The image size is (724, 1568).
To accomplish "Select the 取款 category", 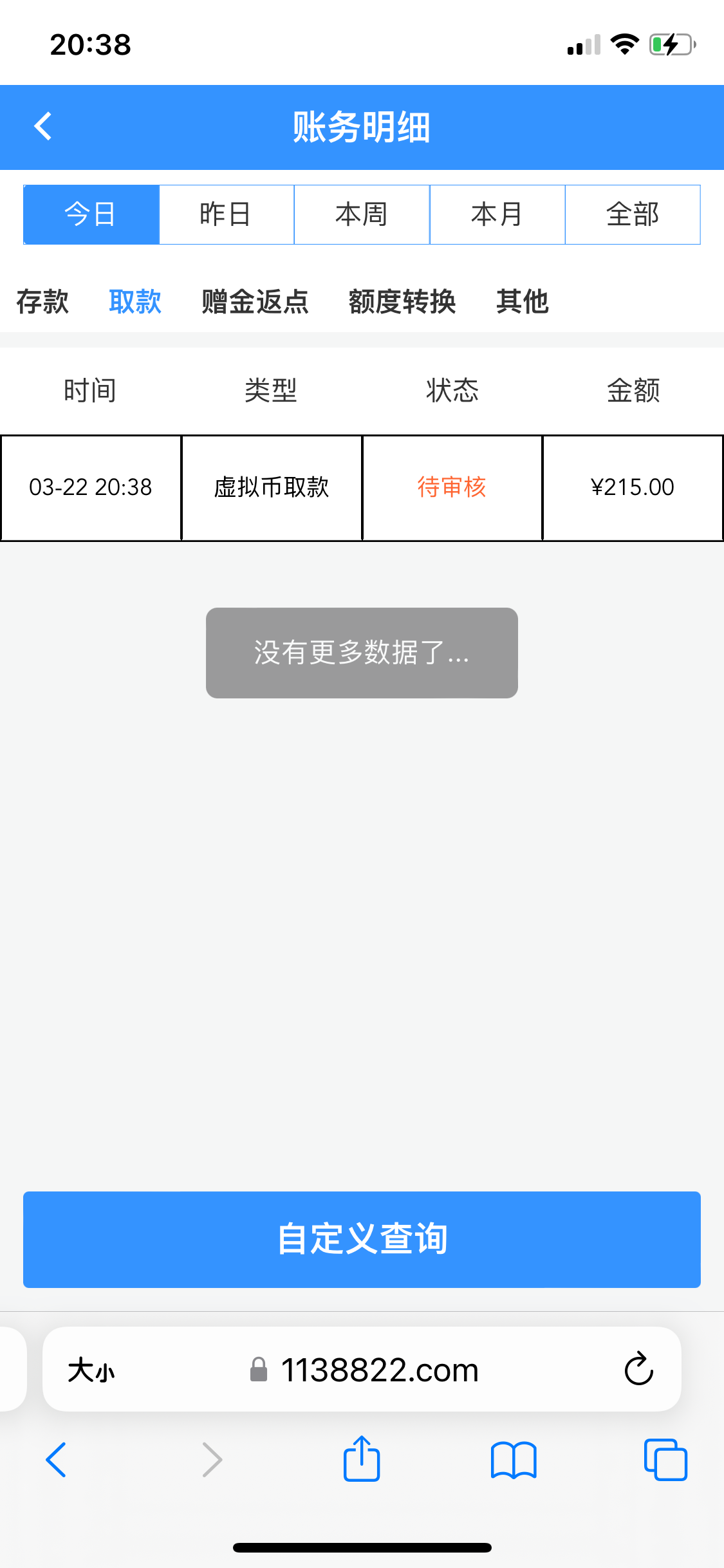I will [135, 301].
